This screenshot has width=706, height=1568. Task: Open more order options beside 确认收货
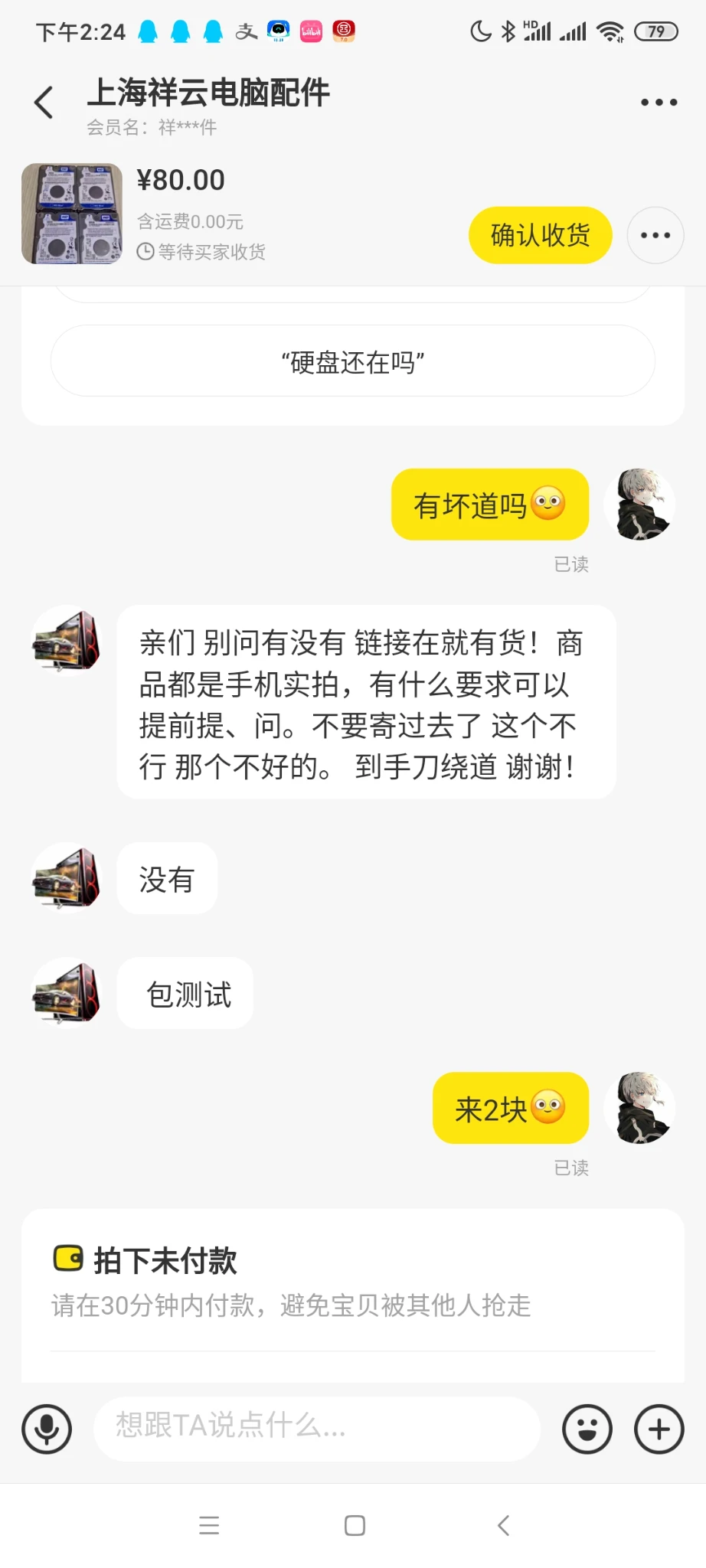coord(655,235)
